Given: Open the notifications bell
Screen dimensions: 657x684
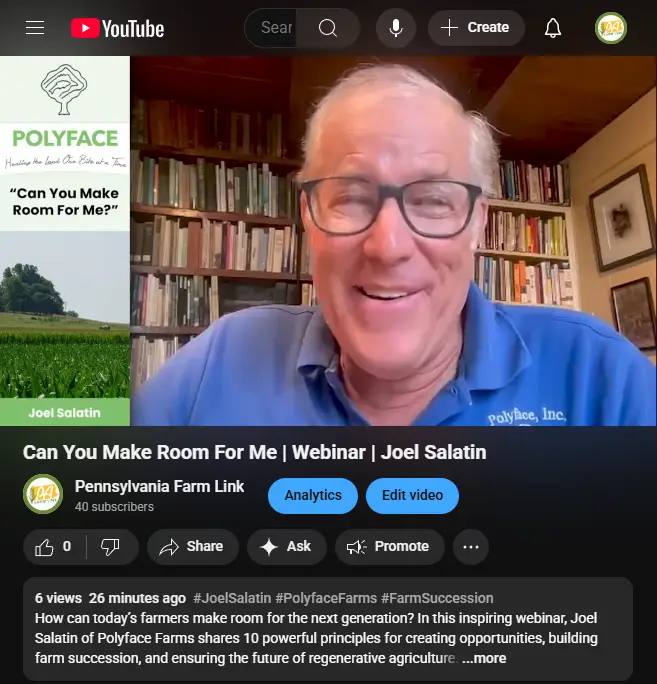Looking at the screenshot, I should (553, 28).
